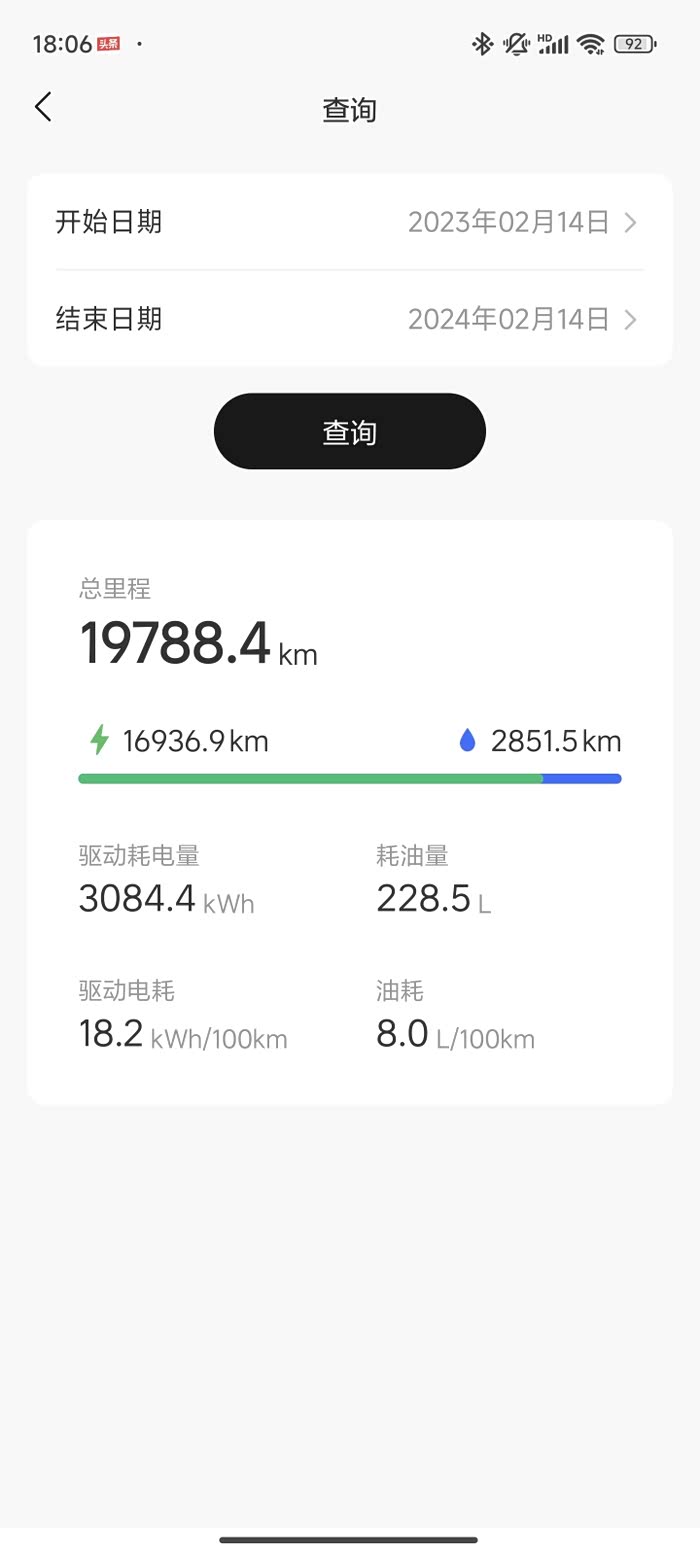700x1555 pixels.
Task: Go back using the top-left arrow
Action: (43, 107)
